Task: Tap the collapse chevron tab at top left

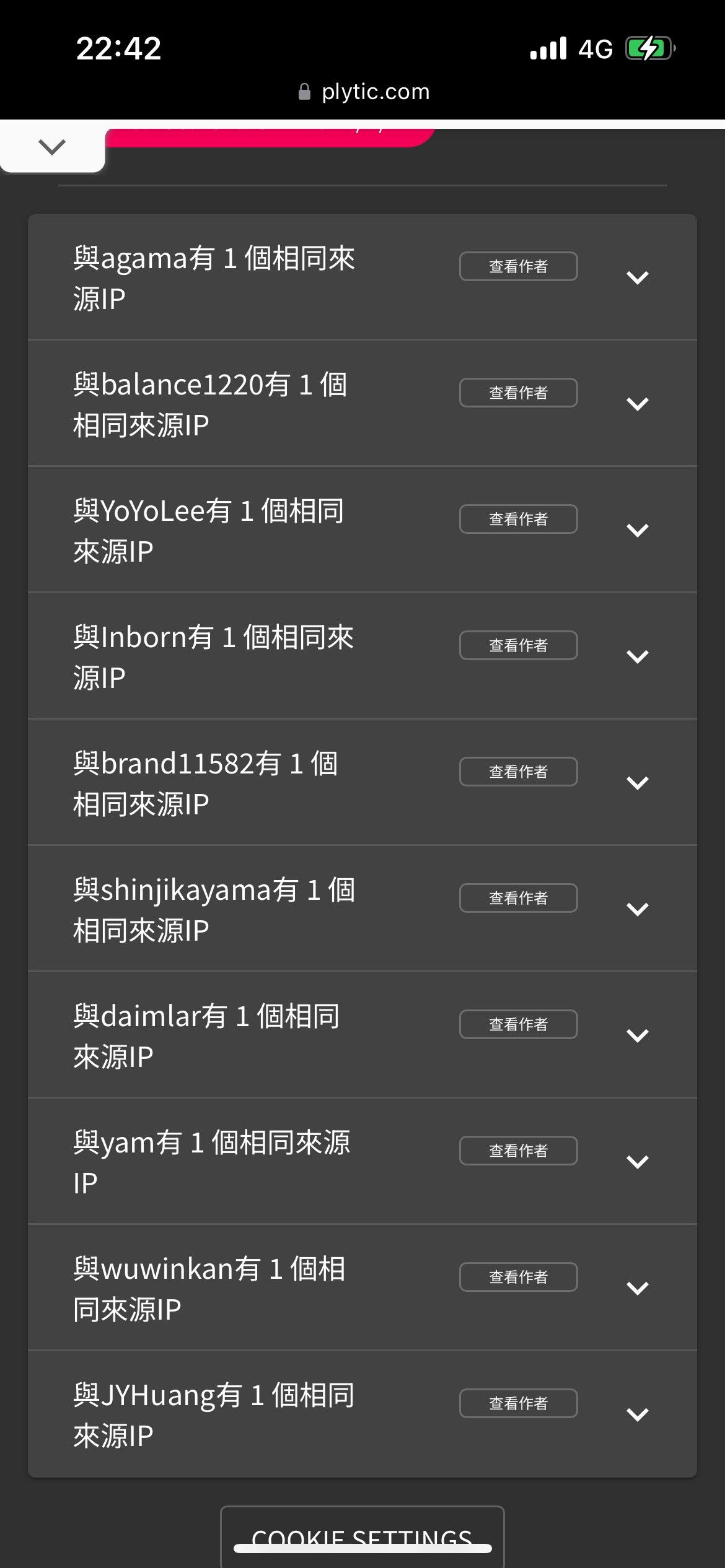Action: [52, 147]
